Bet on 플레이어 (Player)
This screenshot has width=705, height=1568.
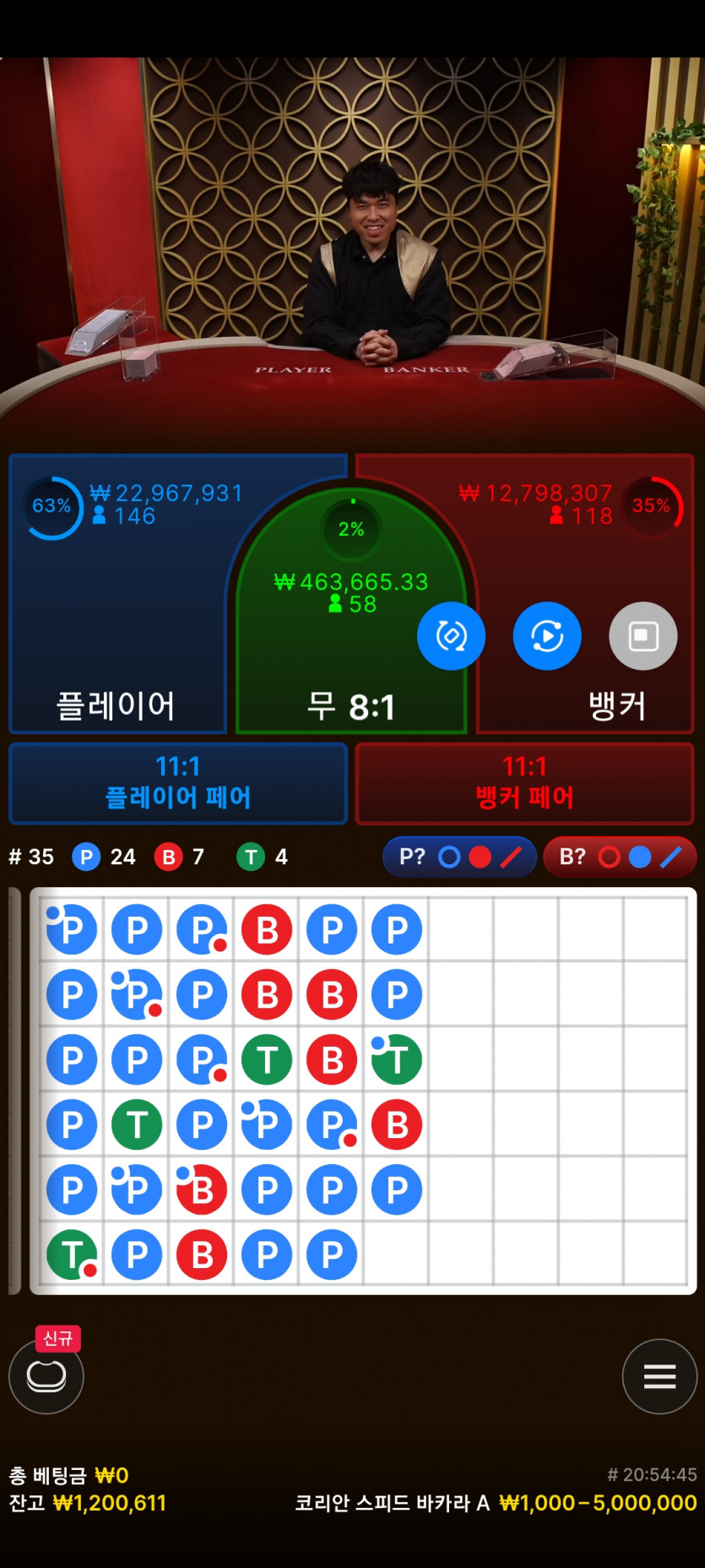(117, 642)
